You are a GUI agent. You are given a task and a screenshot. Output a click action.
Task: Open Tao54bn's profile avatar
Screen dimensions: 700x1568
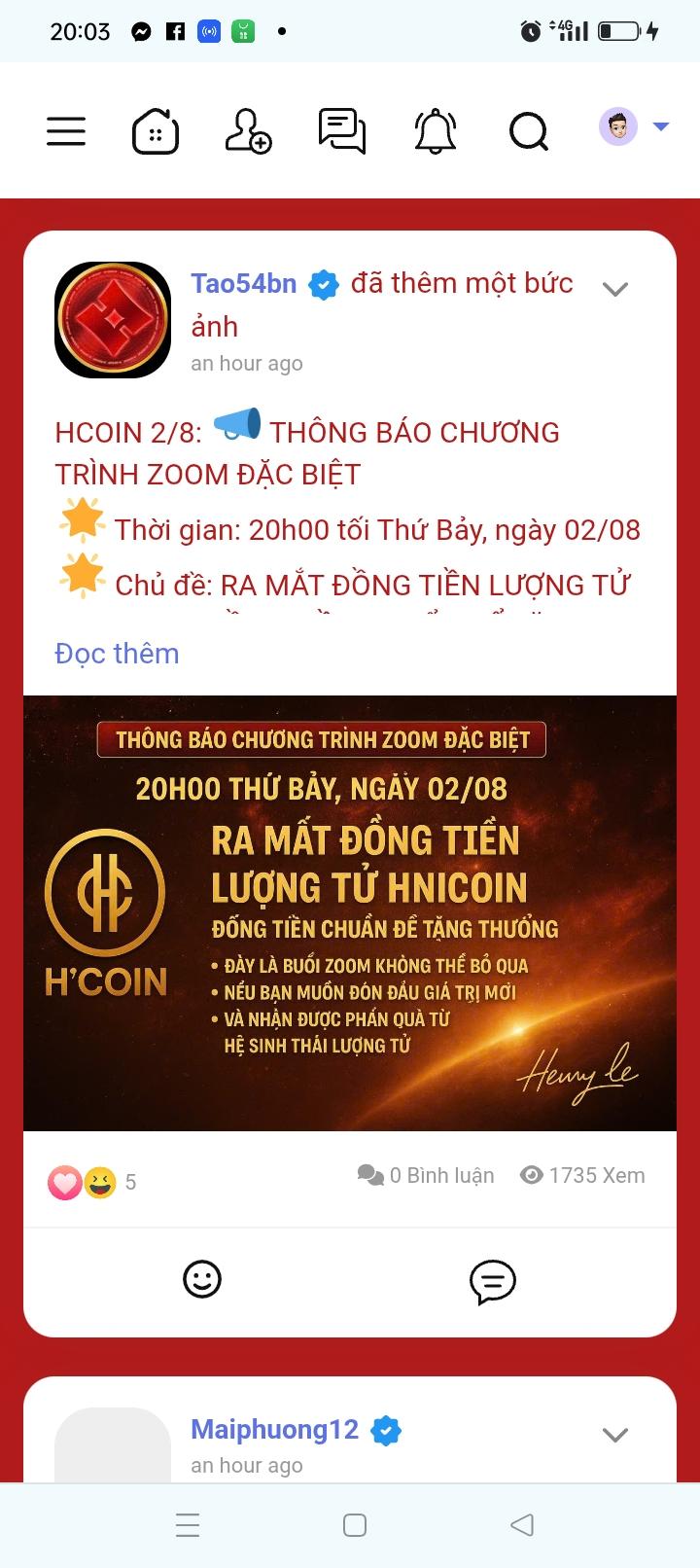click(113, 319)
